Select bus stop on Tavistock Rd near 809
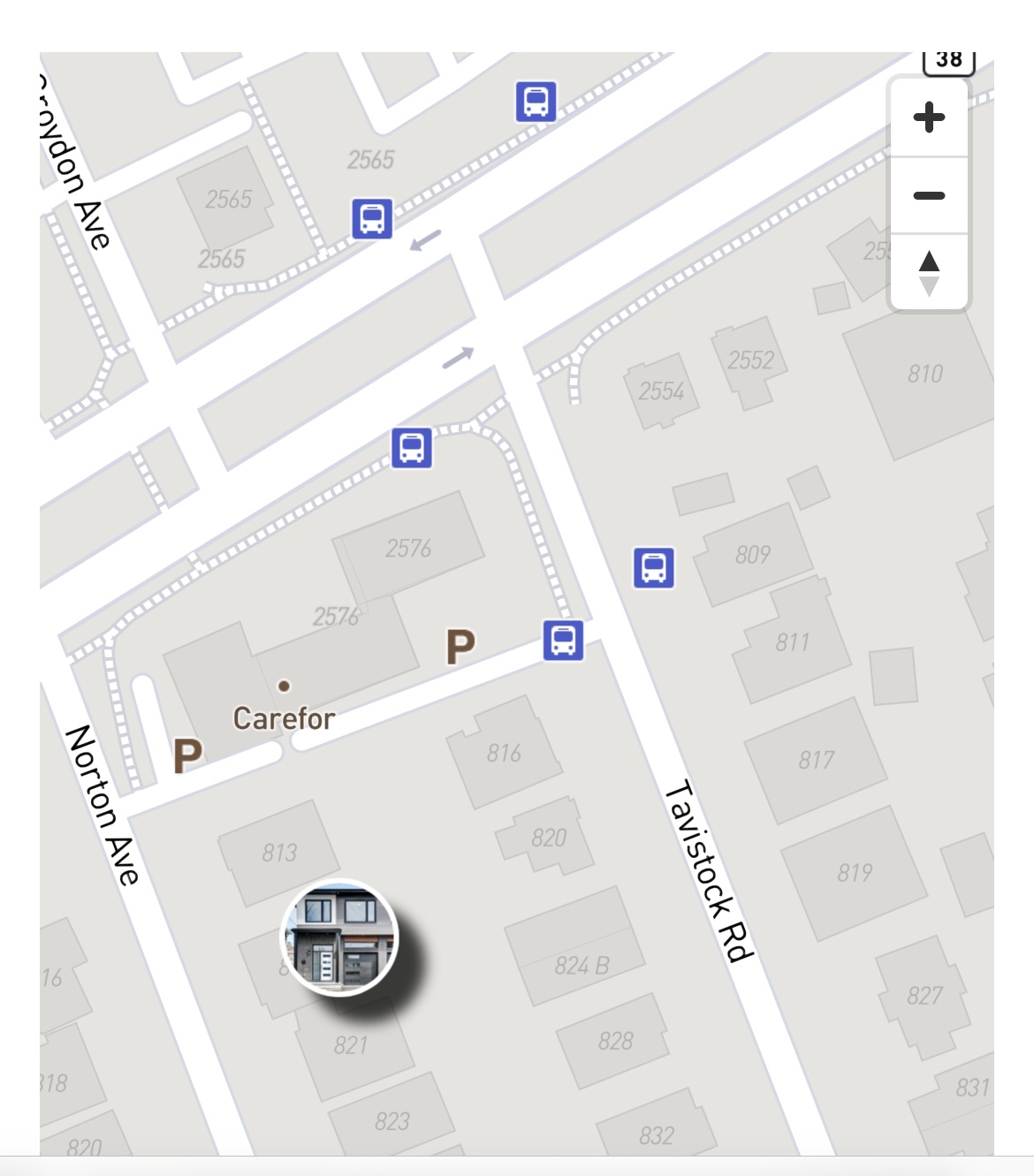Viewport: 1034px width, 1176px height. click(654, 567)
